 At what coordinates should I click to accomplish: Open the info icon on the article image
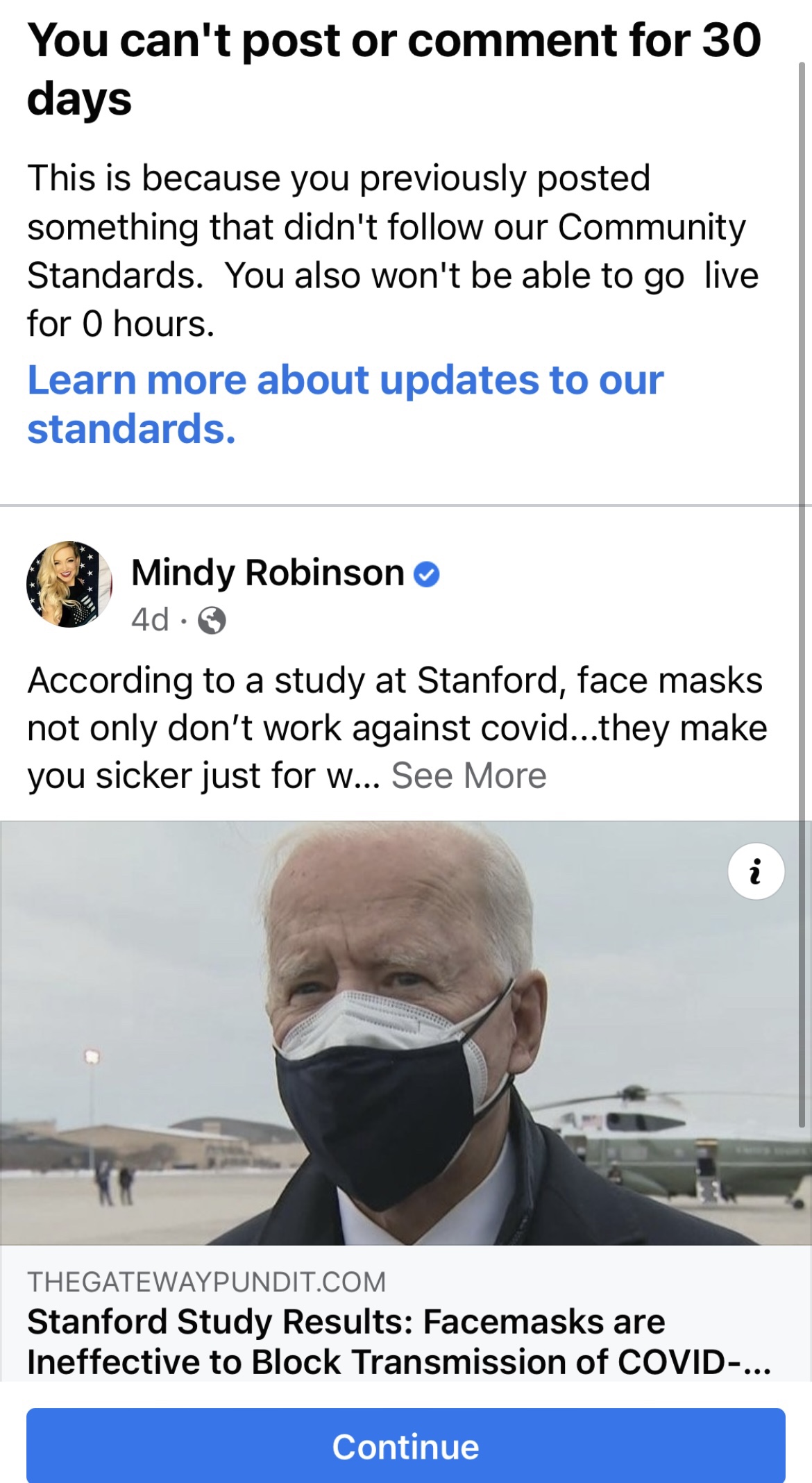[x=756, y=871]
